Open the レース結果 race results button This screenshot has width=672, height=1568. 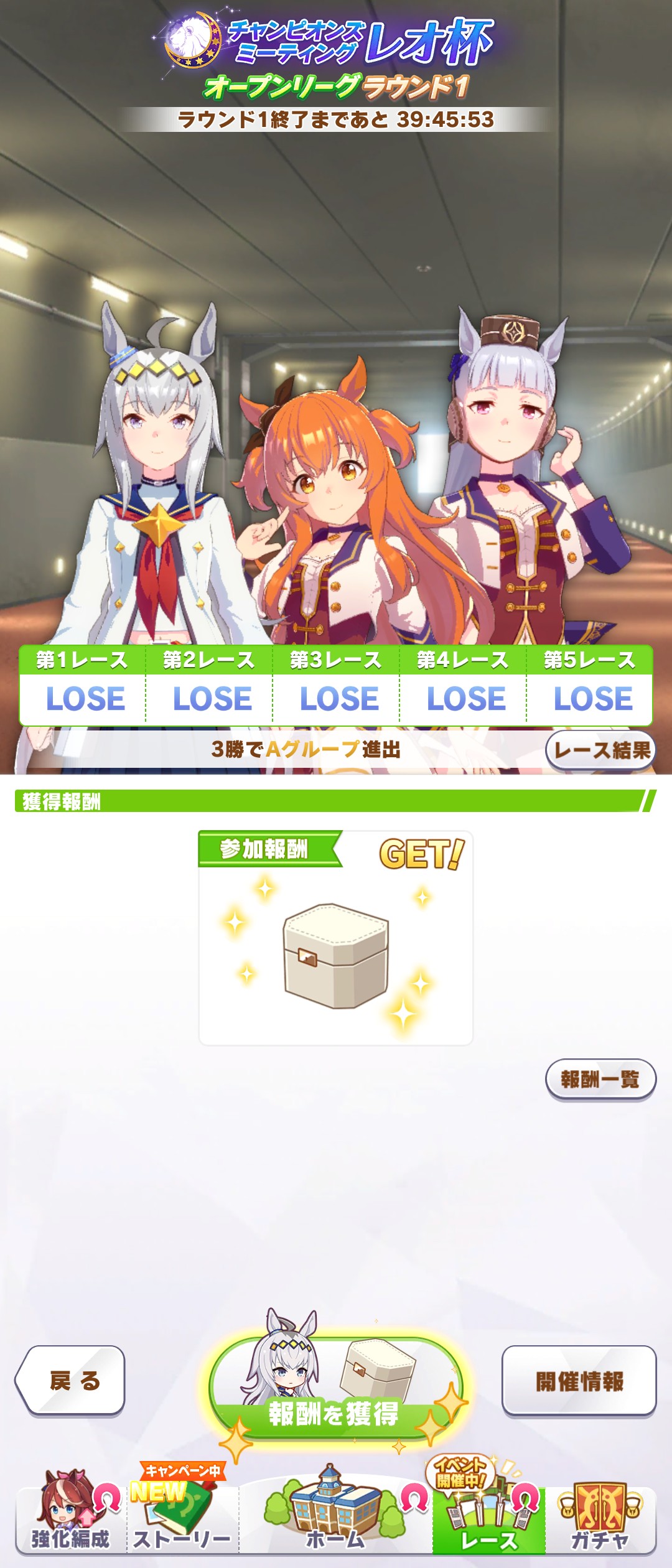click(600, 750)
